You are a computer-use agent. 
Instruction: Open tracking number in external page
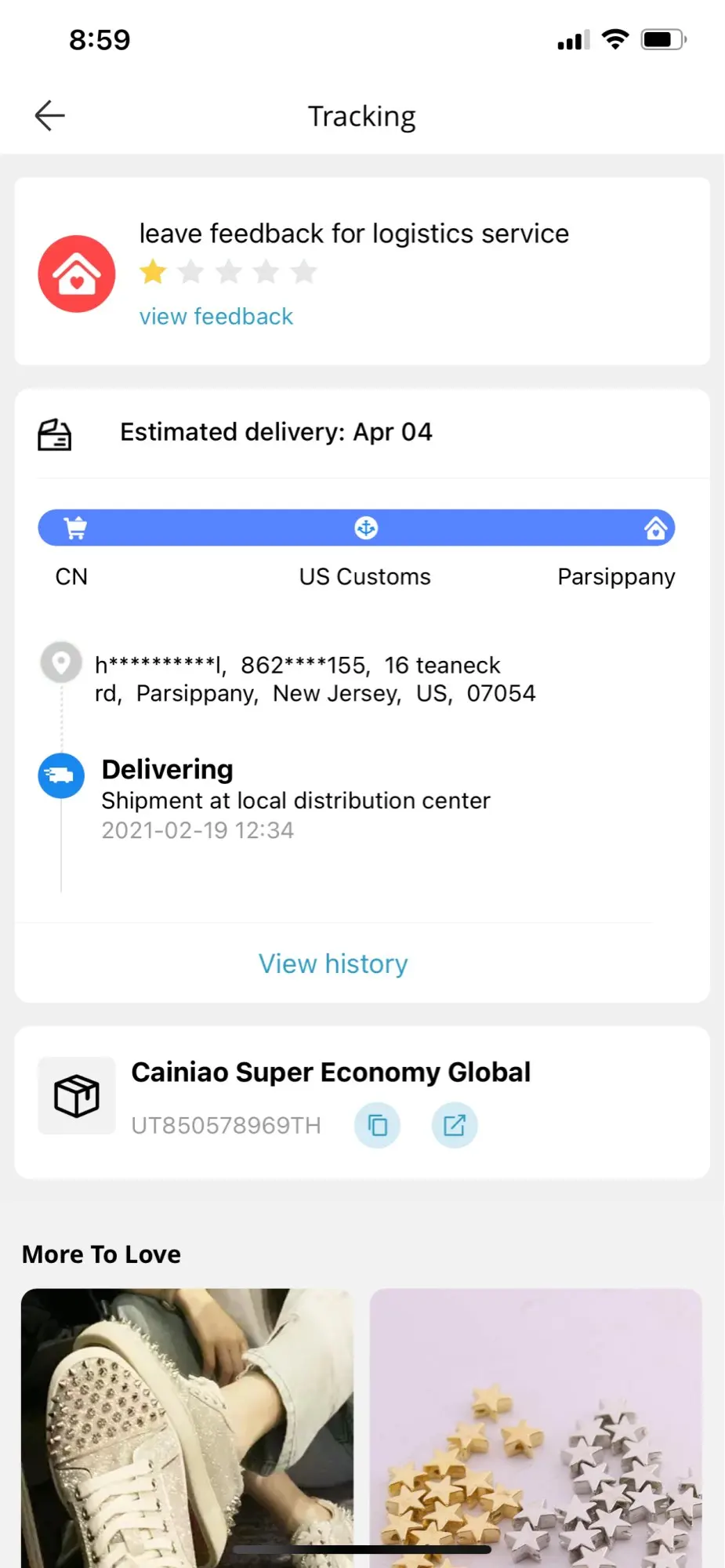pyautogui.click(x=455, y=1126)
